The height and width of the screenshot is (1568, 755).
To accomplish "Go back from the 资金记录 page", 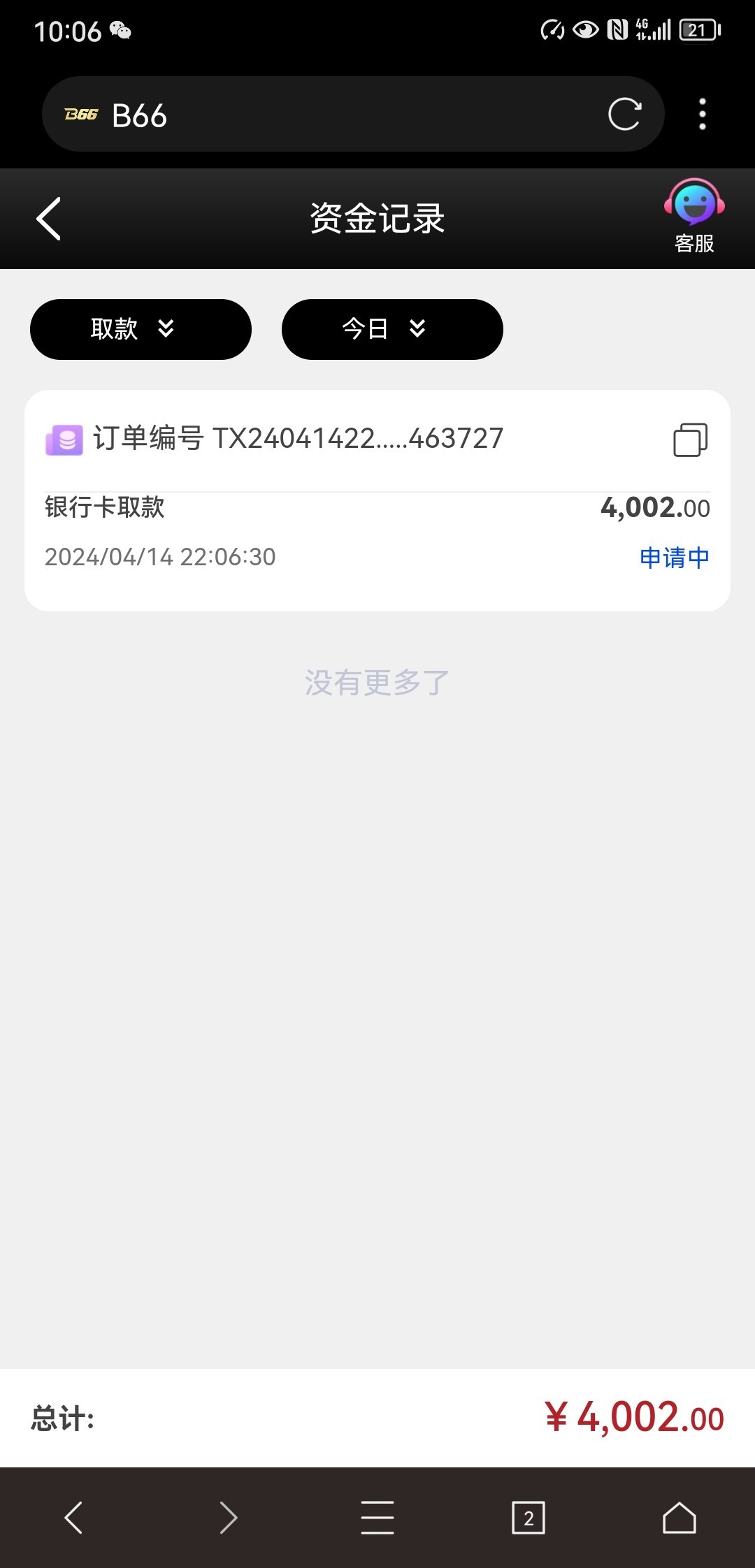I will 49,219.
